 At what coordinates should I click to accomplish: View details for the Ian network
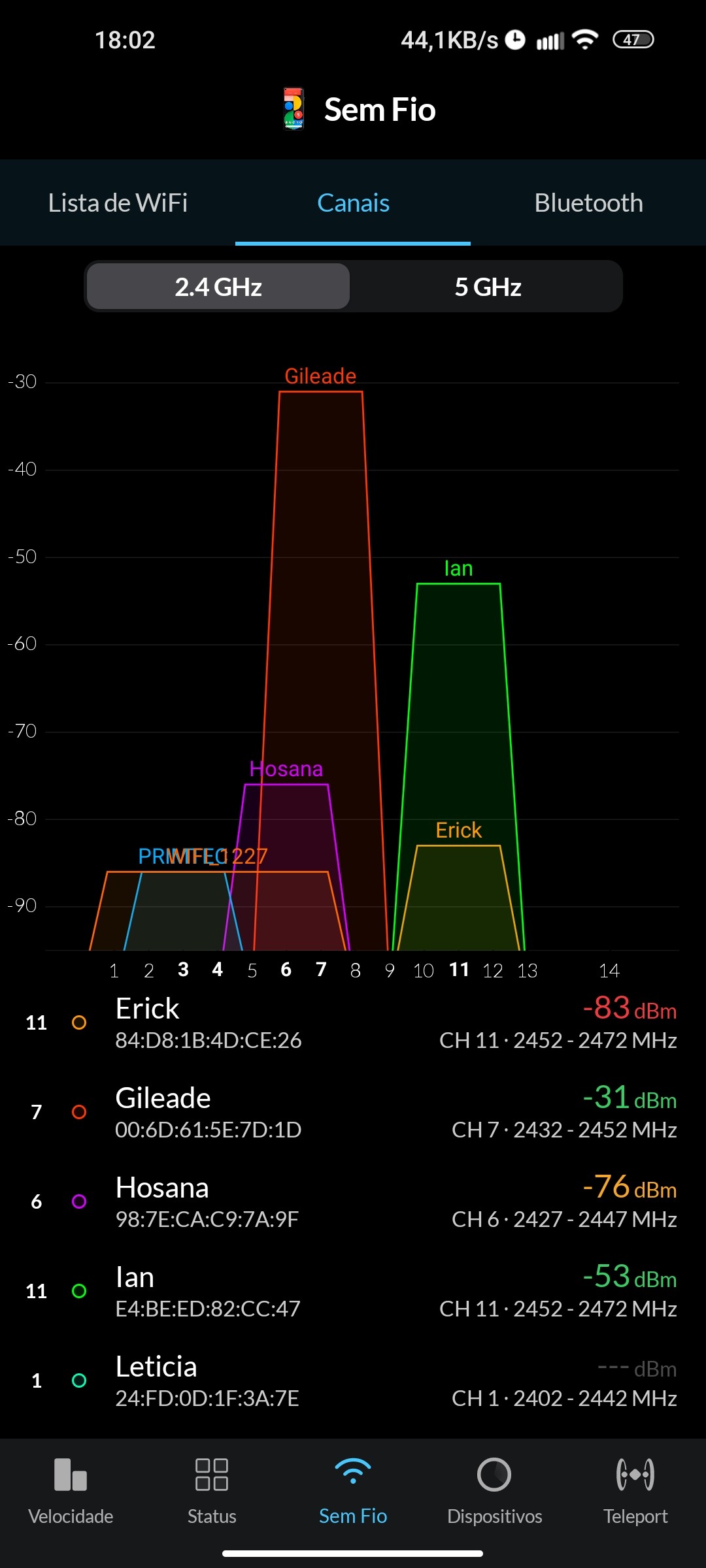353,1292
